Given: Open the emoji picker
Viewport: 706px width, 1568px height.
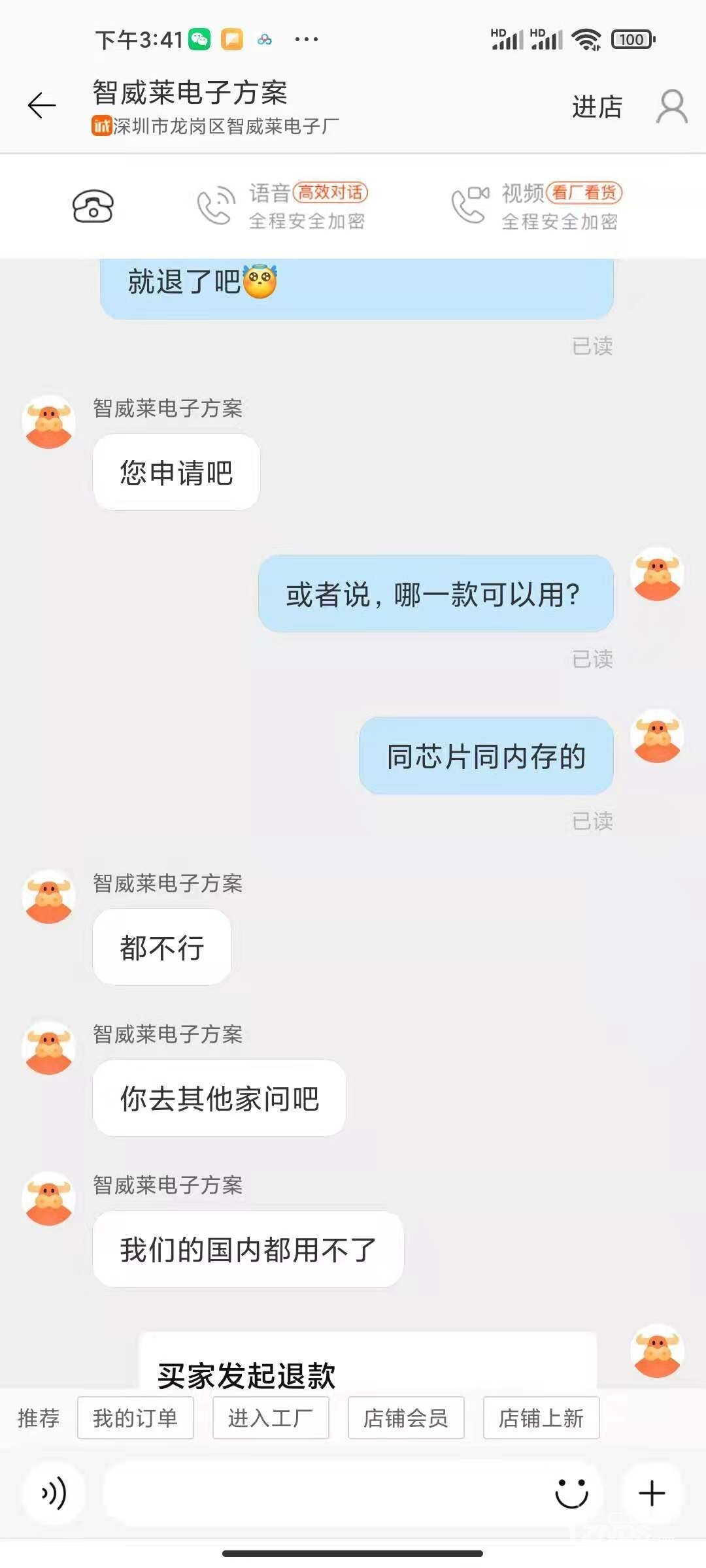Looking at the screenshot, I should click(571, 1494).
